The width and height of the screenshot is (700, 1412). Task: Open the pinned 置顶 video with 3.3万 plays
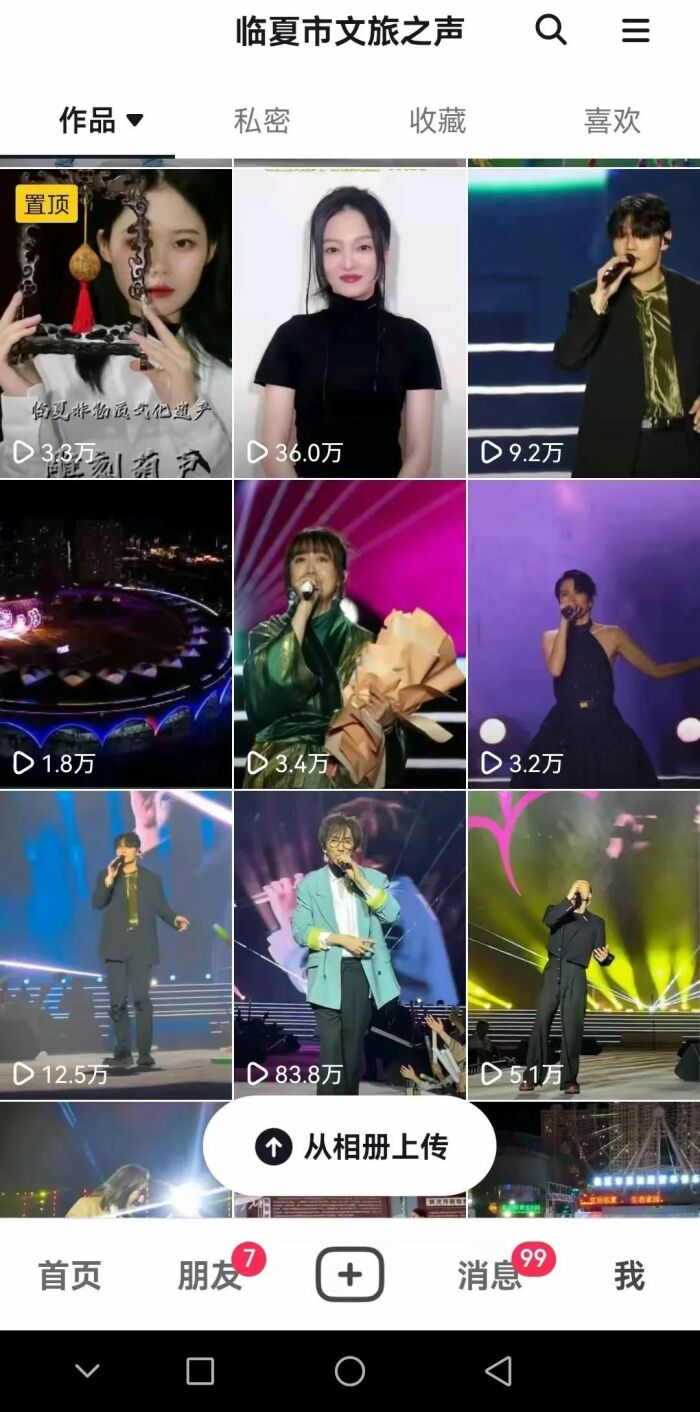(115, 322)
